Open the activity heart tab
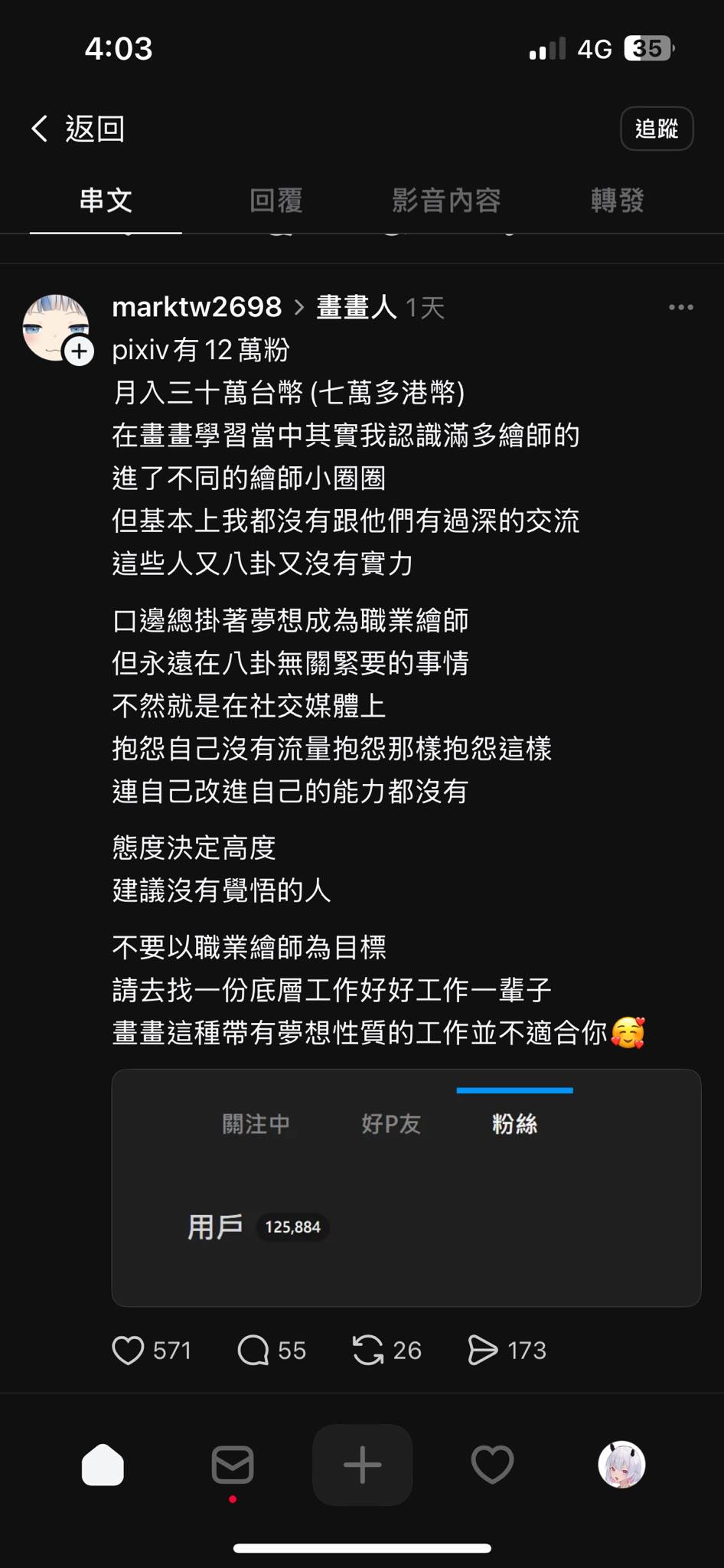Image resolution: width=724 pixels, height=1568 pixels. click(492, 1465)
